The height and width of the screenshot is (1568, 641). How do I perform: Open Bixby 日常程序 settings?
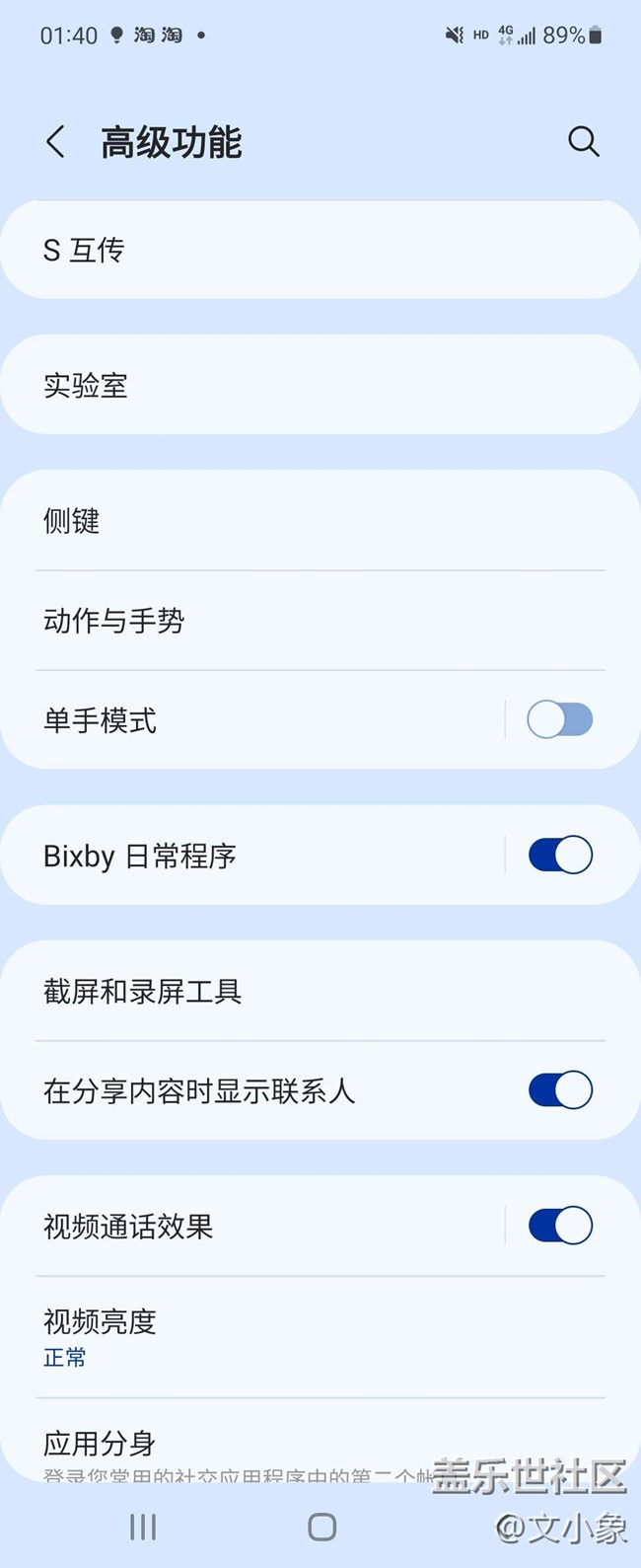coord(247,856)
